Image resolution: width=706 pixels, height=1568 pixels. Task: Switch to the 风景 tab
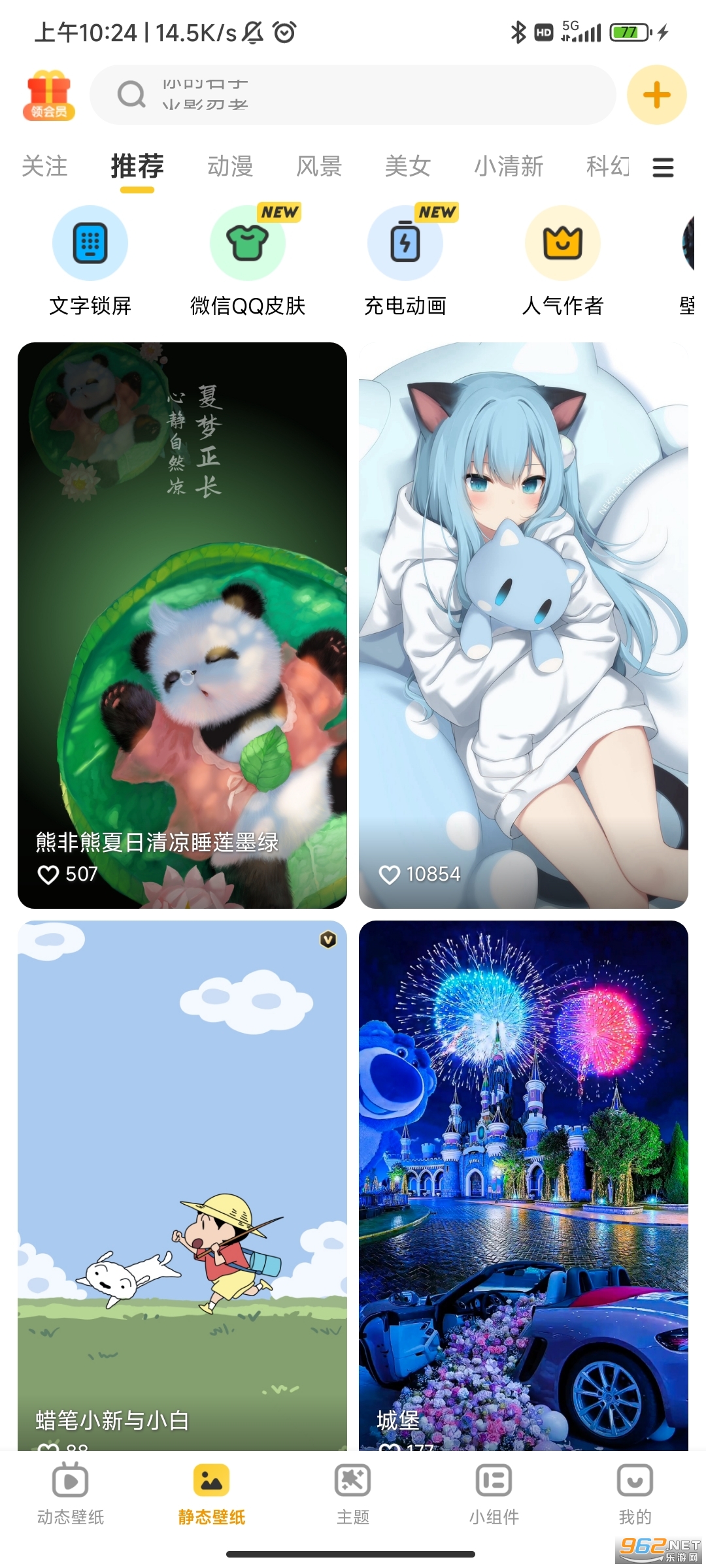[x=319, y=166]
